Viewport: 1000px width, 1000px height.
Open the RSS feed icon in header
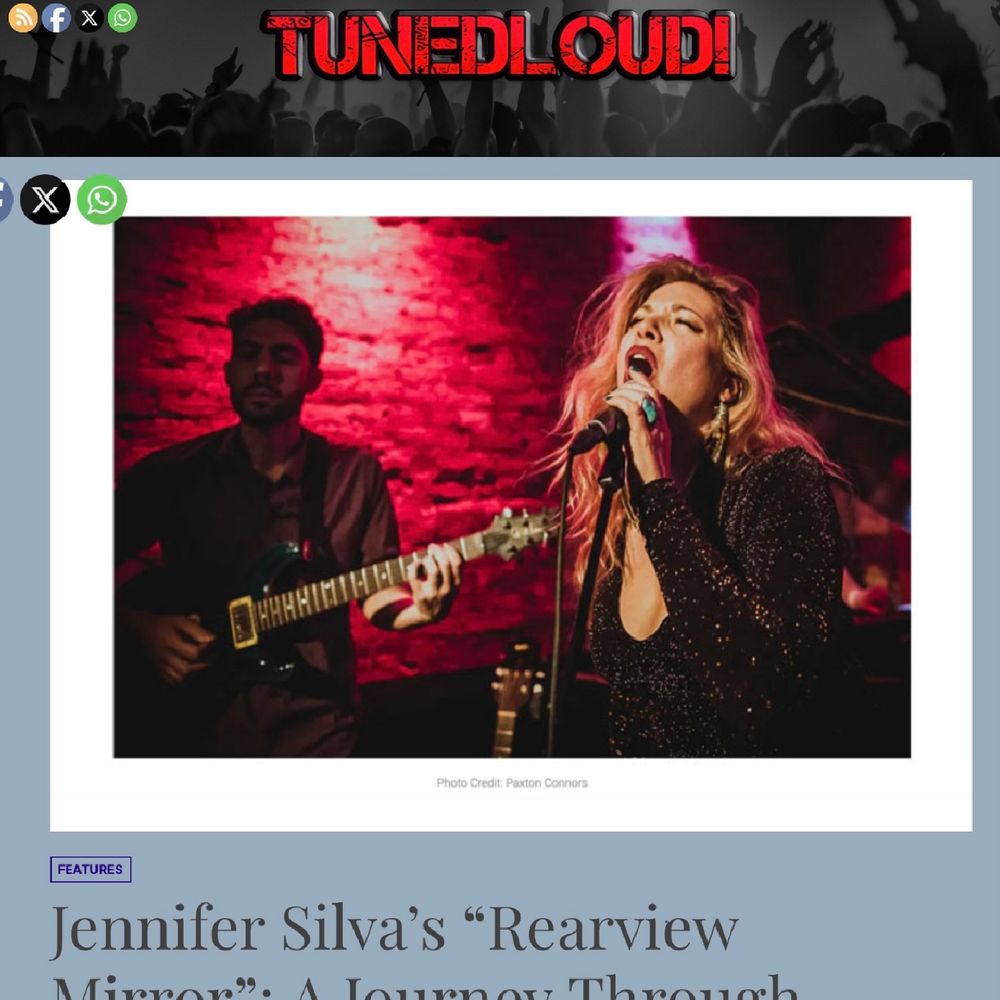pyautogui.click(x=22, y=17)
